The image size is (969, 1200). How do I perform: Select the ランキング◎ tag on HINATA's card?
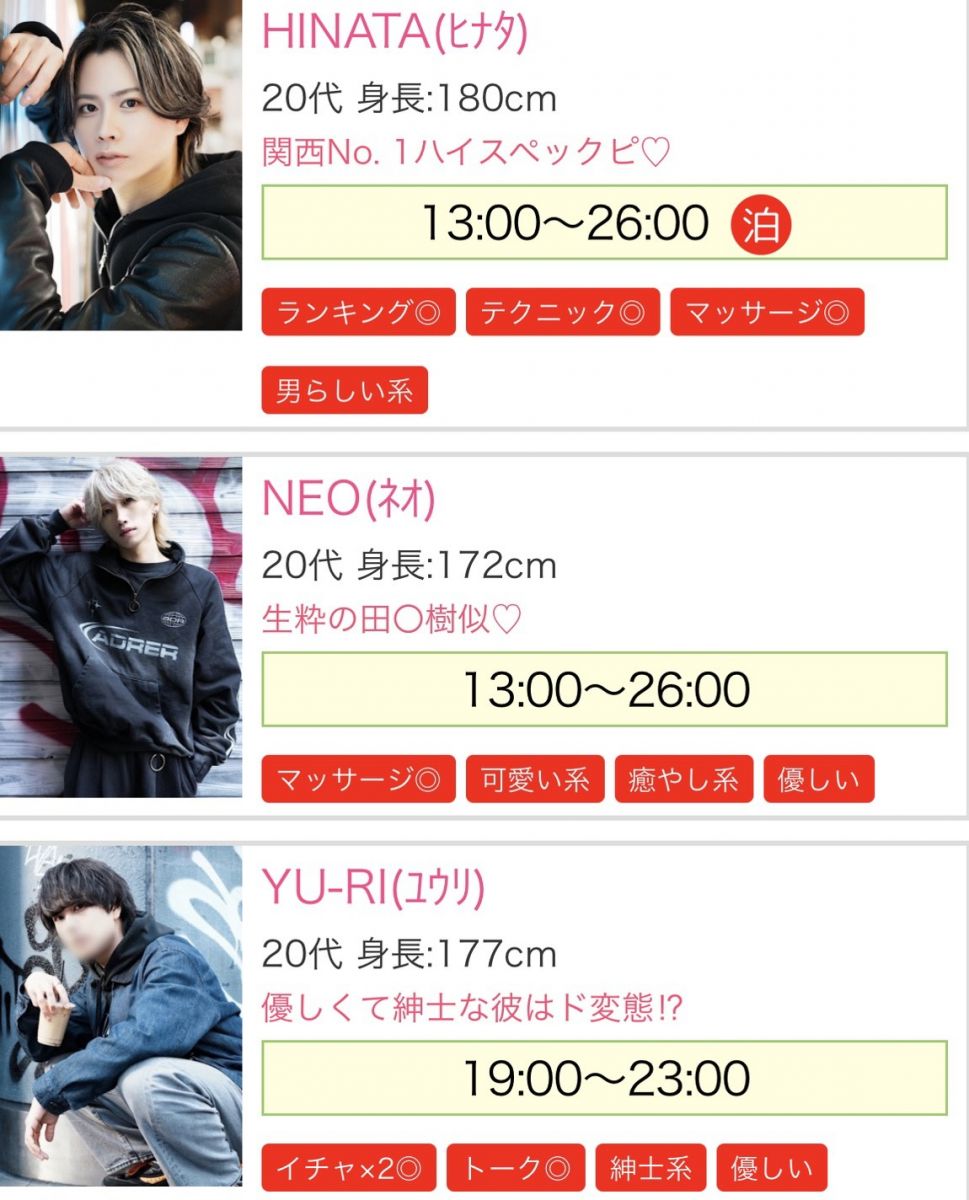[359, 312]
